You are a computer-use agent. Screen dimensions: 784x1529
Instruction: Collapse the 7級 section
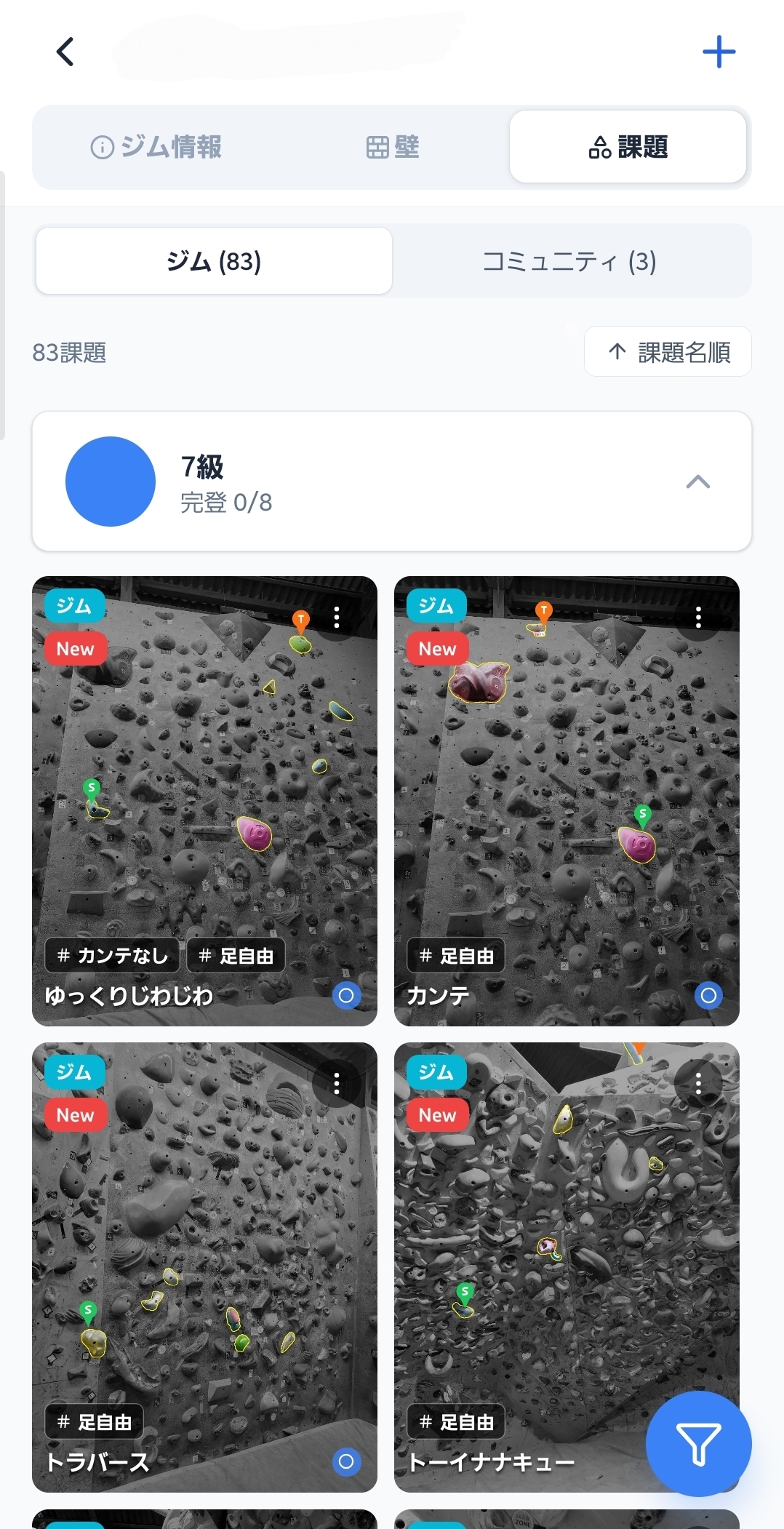coord(698,482)
